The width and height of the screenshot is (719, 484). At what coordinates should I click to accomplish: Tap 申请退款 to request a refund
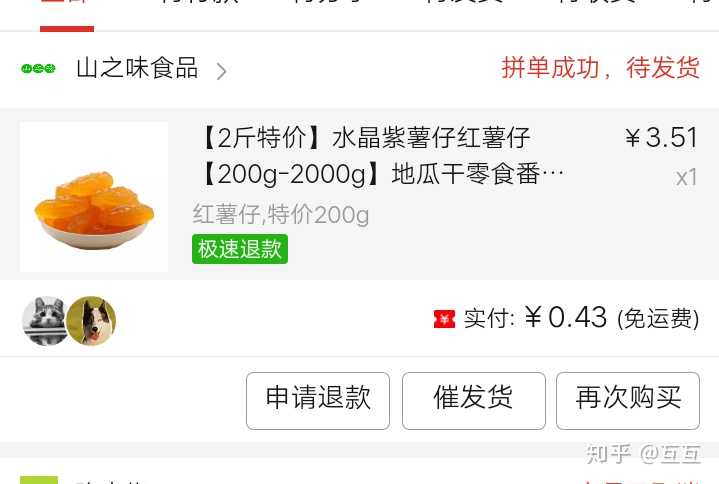coord(318,400)
